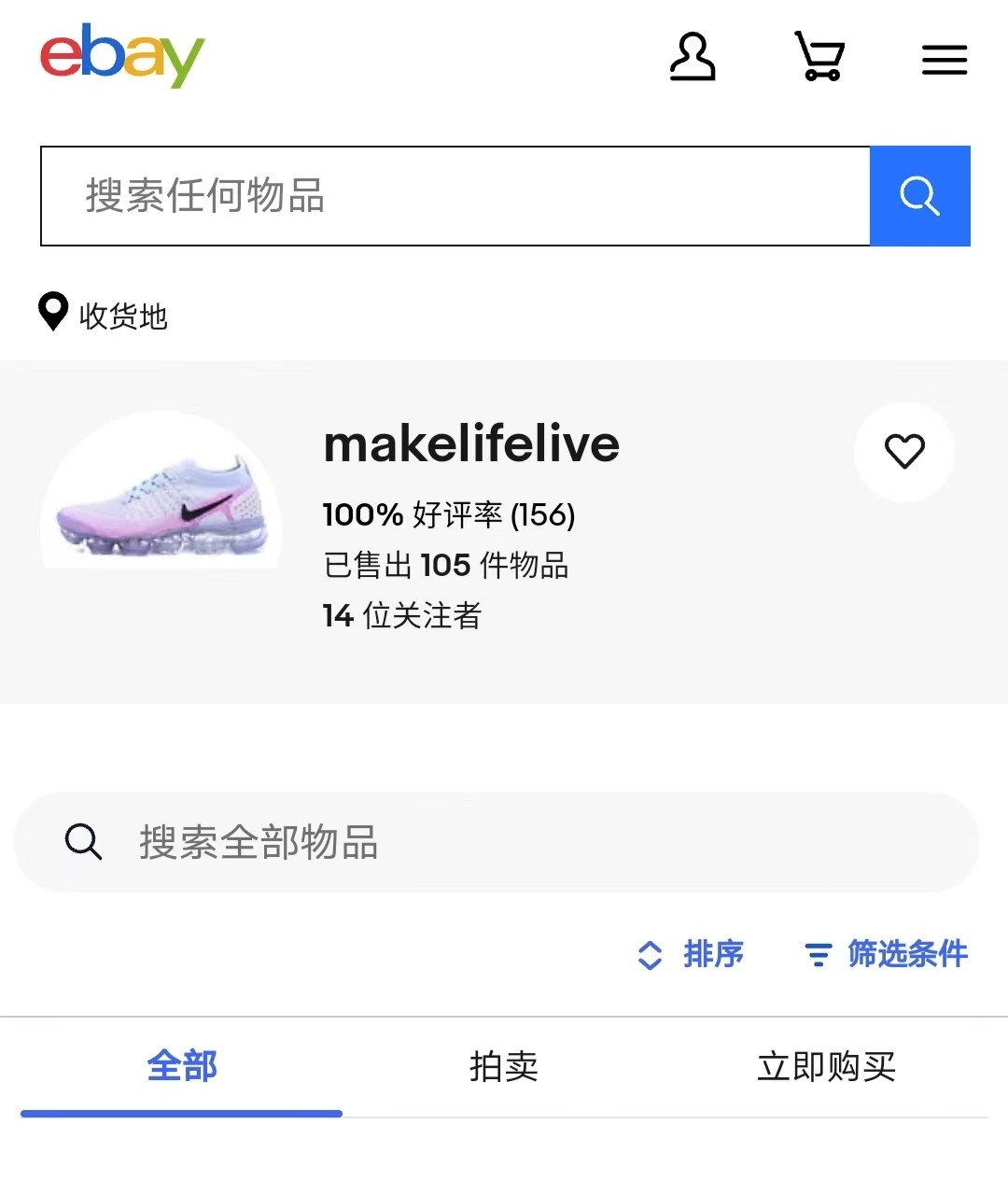This screenshot has height=1180, width=1008.
Task: Tap the blue search button
Action: 919,196
